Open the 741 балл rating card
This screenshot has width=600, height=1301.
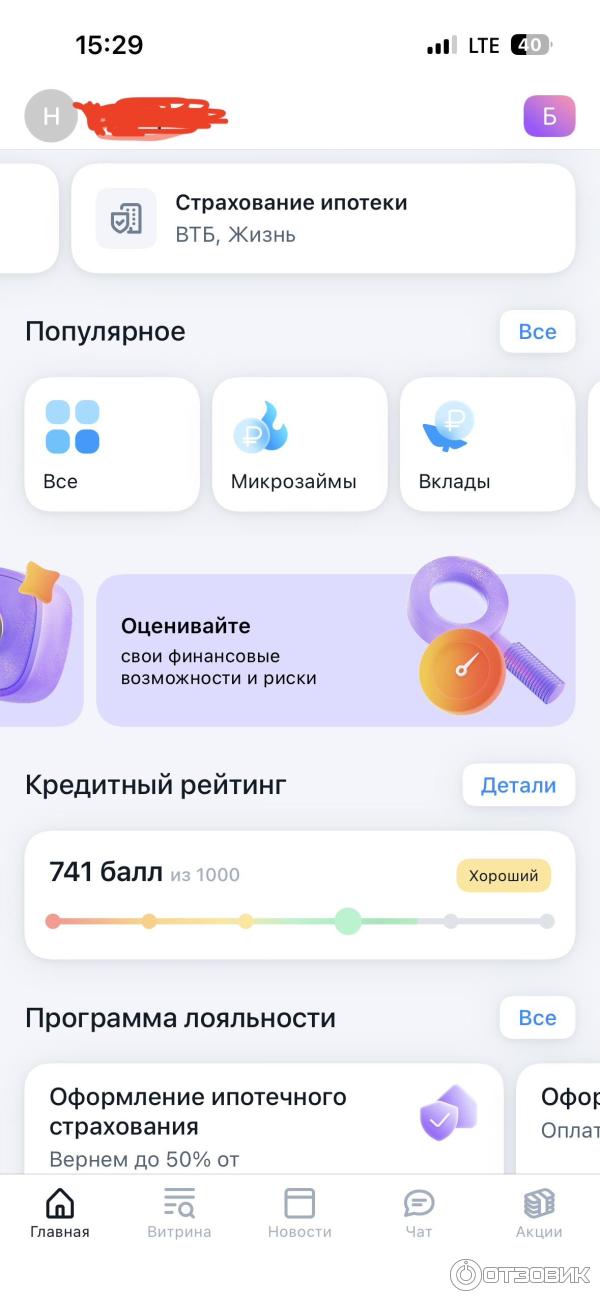pyautogui.click(x=299, y=895)
